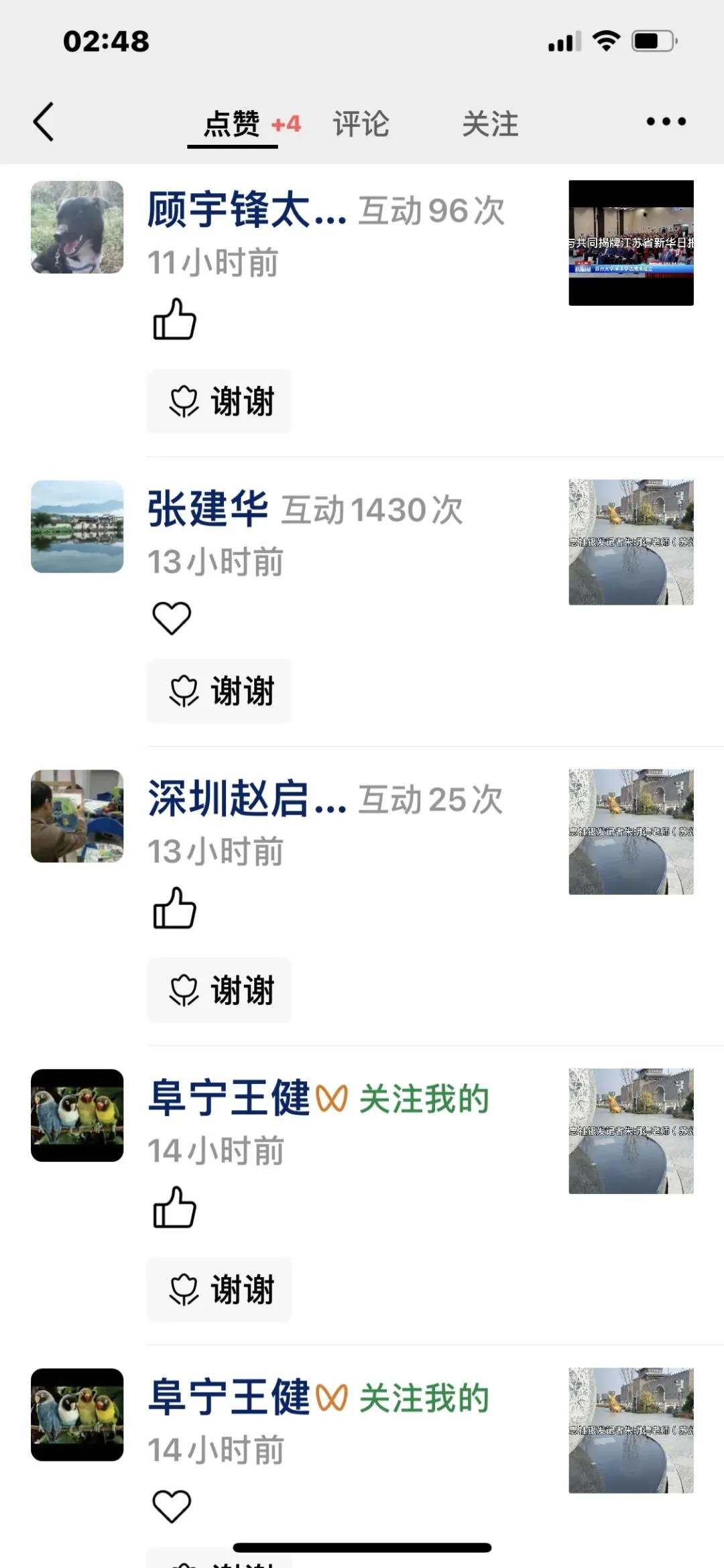Open the video thumbnail liked by 顾宇锋大...
This screenshot has height=1568, width=724.
pyautogui.click(x=631, y=243)
